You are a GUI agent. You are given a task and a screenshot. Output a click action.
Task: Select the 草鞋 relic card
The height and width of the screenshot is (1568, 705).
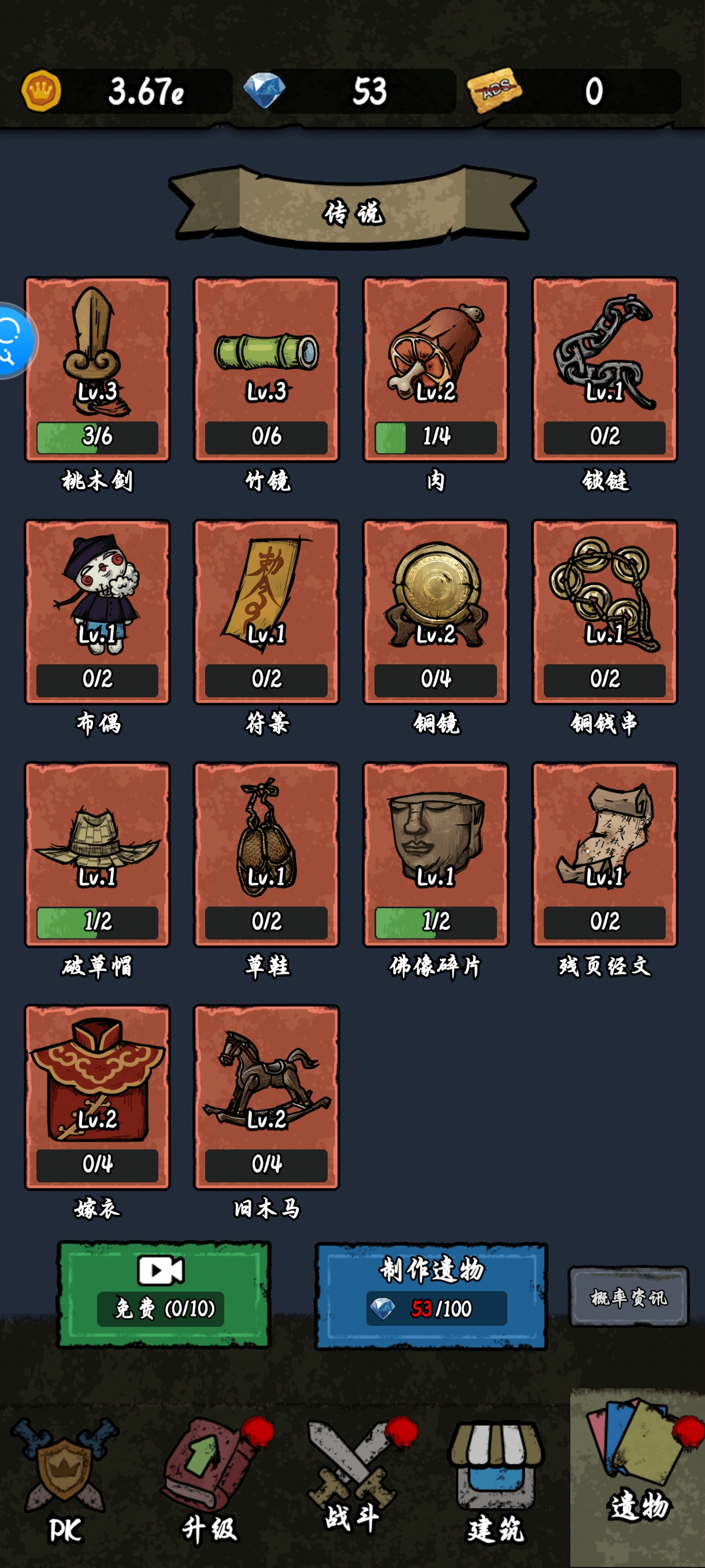[x=266, y=854]
